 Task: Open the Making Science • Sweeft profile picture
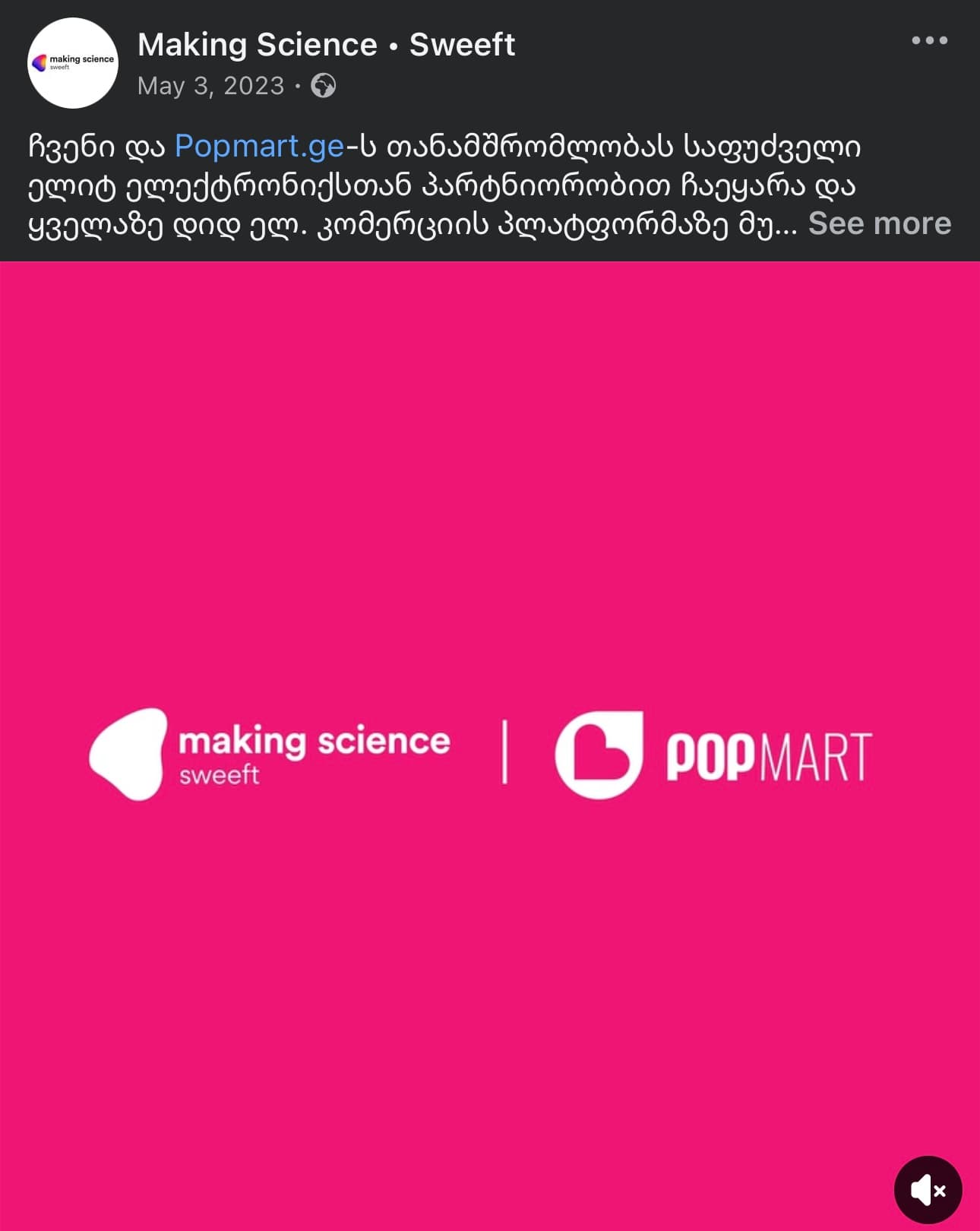(x=73, y=63)
